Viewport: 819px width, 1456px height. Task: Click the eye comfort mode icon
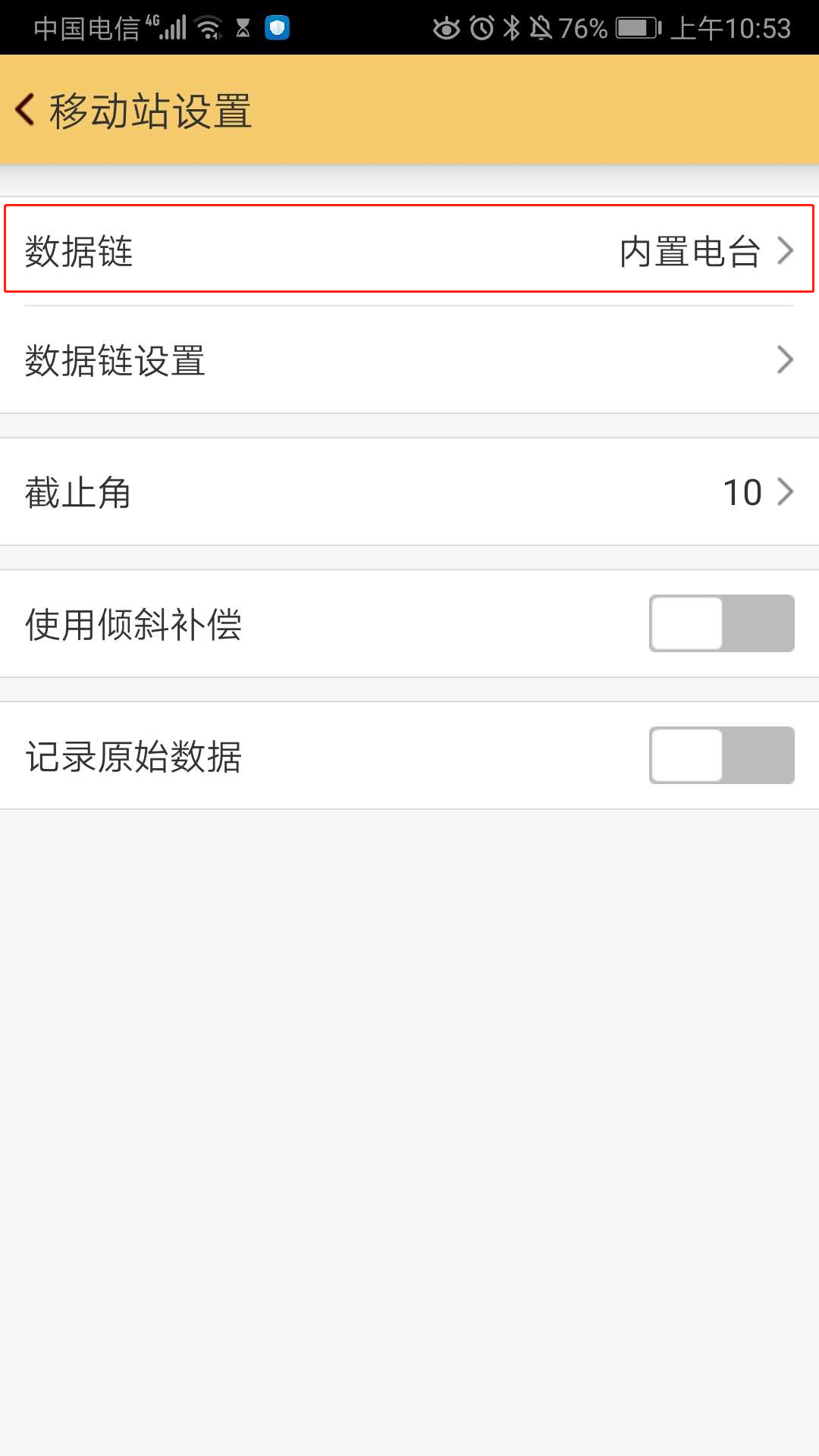(446, 27)
